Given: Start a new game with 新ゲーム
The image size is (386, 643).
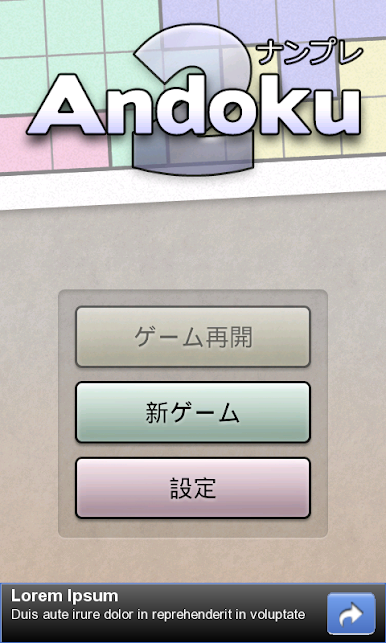Looking at the screenshot, I should tap(193, 412).
